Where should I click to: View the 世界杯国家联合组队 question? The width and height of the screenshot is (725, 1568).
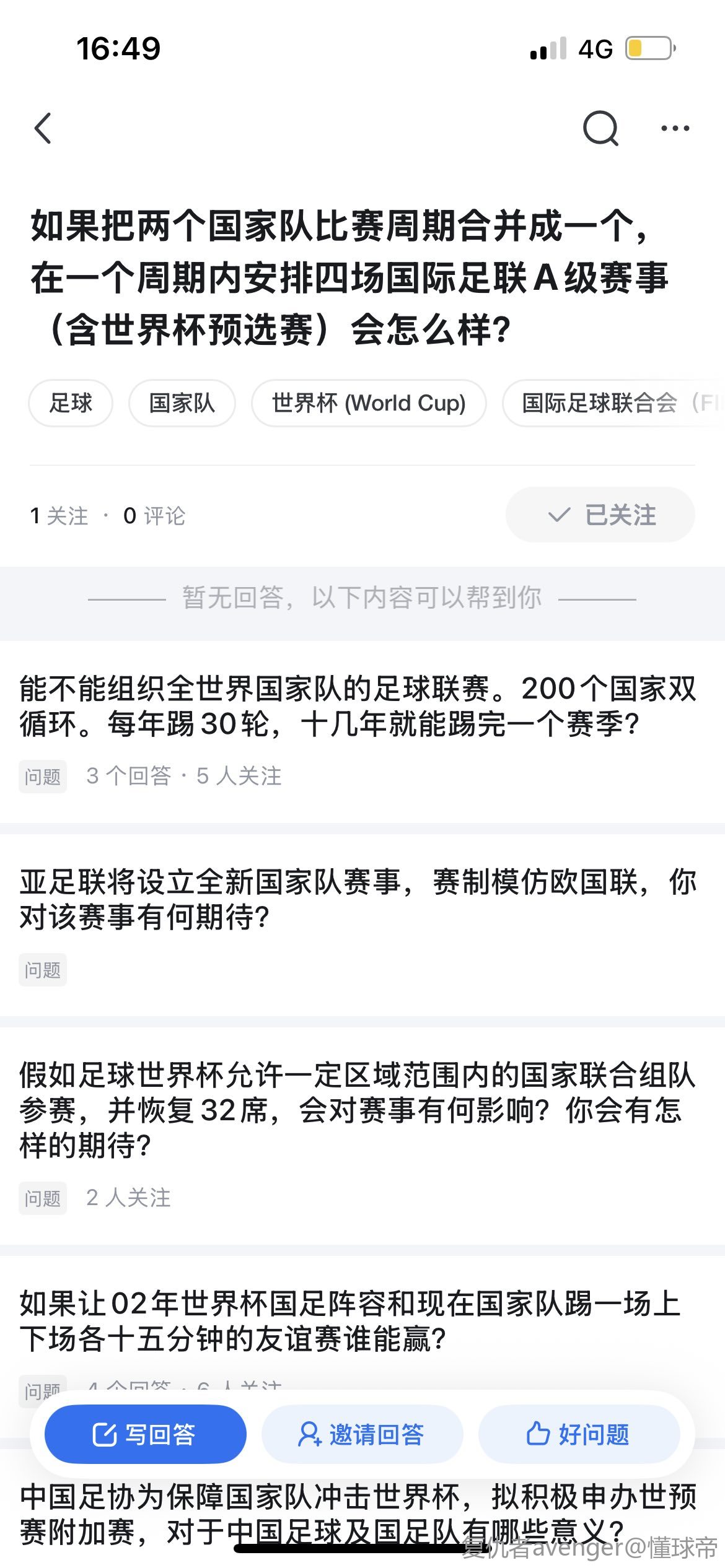[358, 1110]
